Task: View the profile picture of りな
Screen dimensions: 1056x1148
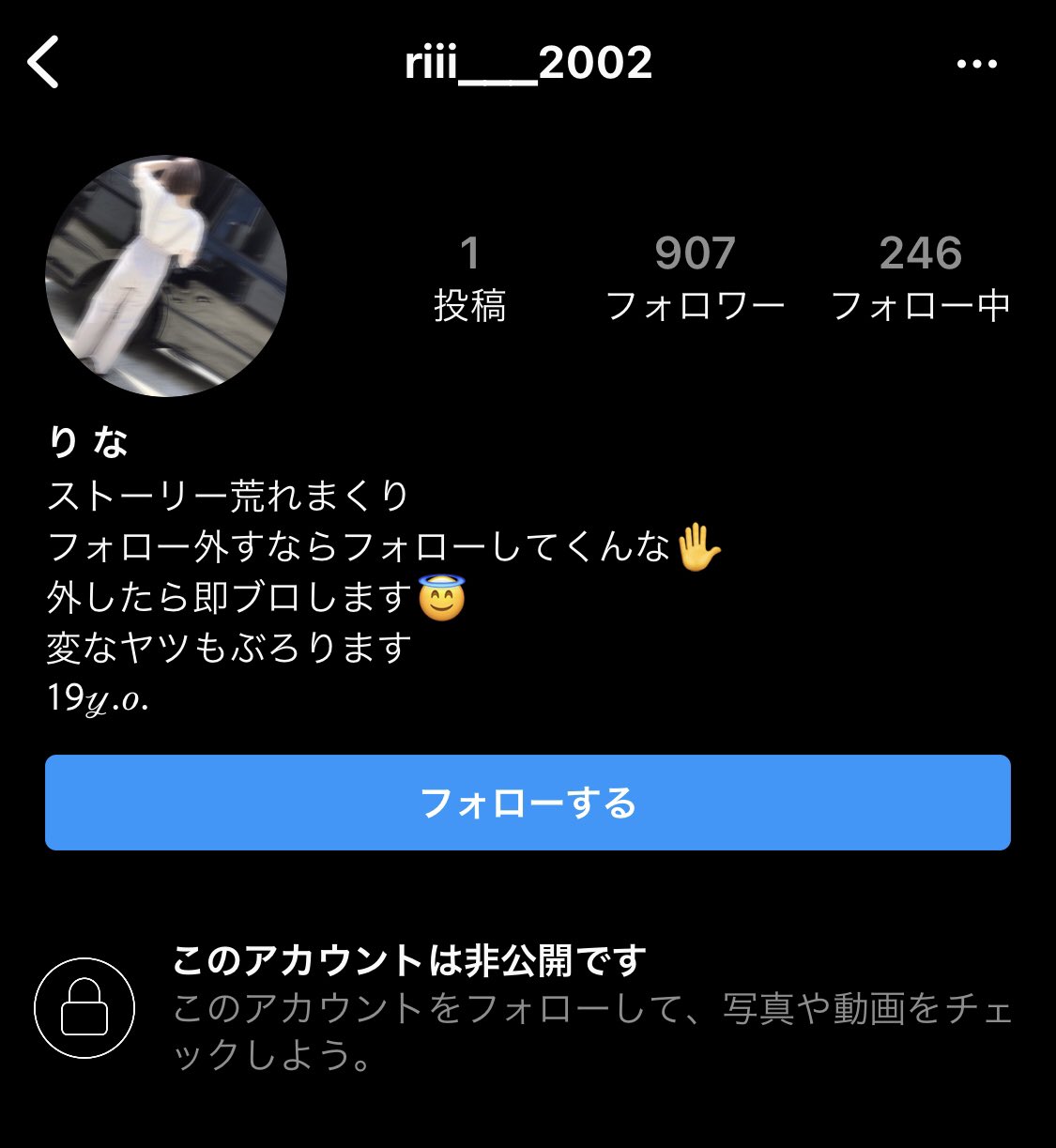Action: coord(166,276)
